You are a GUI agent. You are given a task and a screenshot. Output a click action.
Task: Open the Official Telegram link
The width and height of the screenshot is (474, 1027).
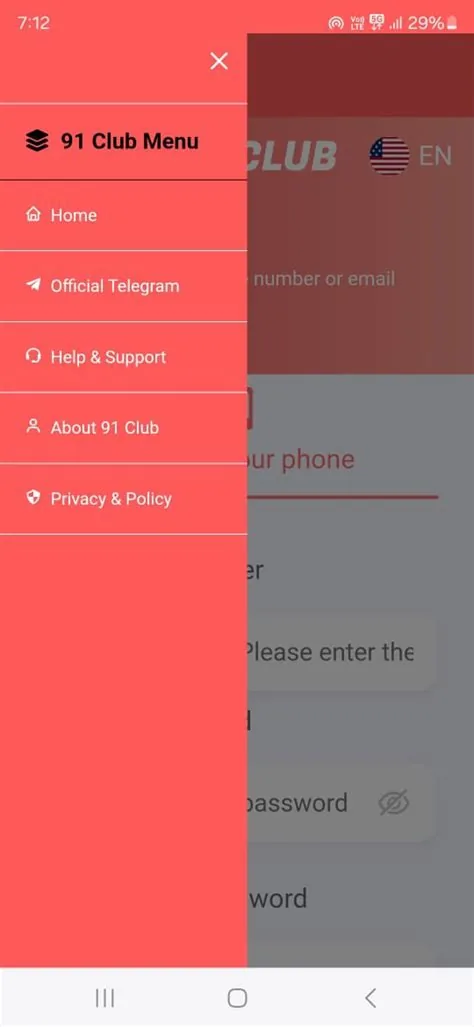pos(123,286)
